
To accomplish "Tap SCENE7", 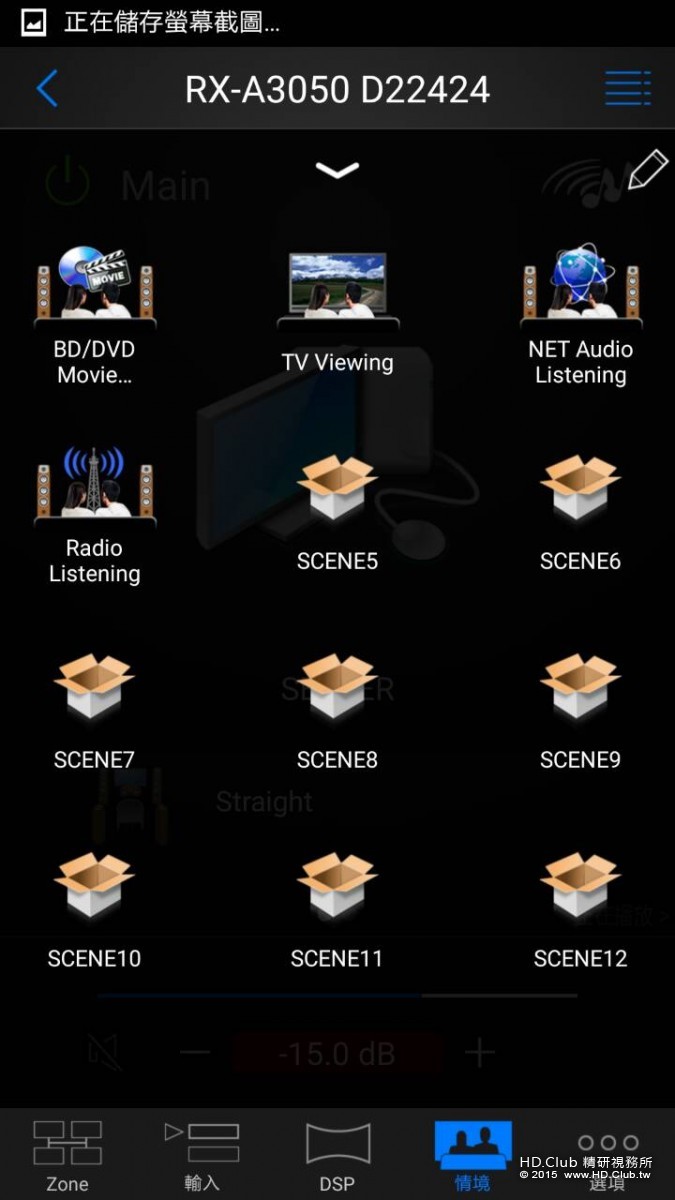I will 94,712.
